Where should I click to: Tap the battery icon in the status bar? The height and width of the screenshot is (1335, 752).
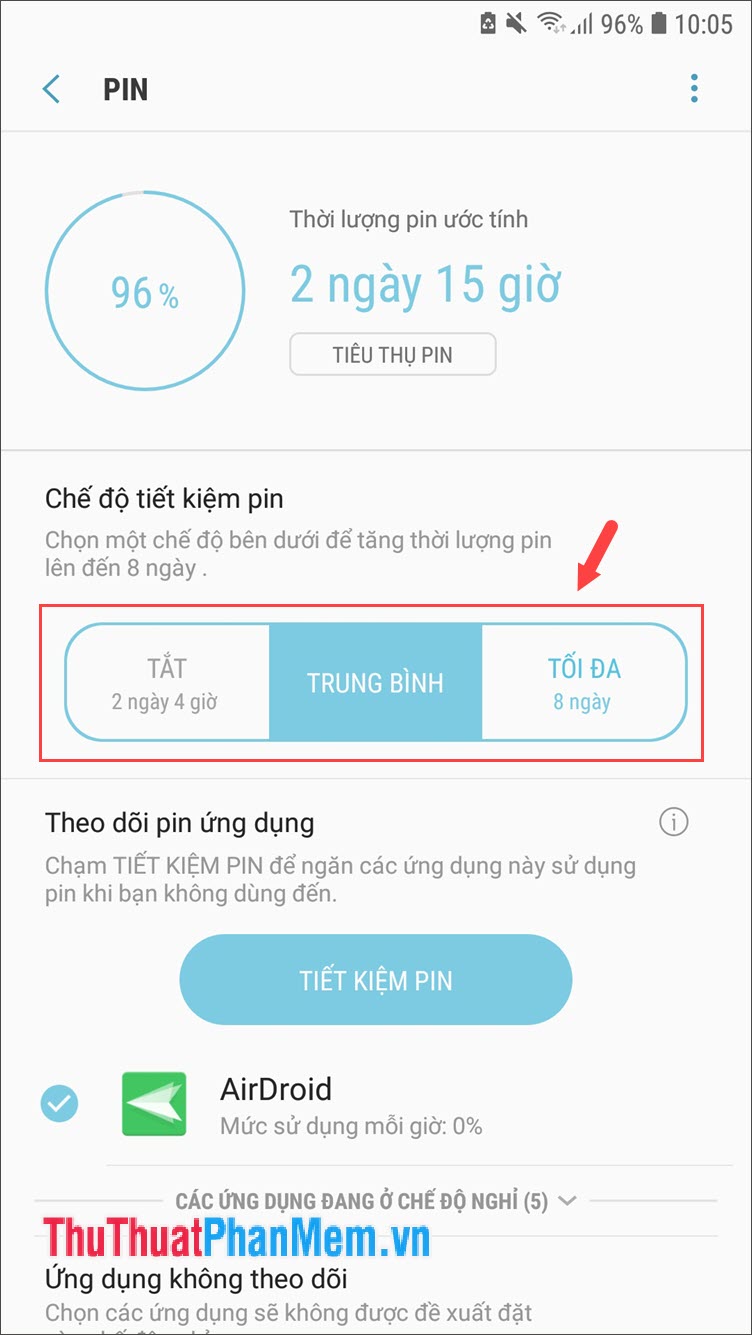(x=658, y=24)
